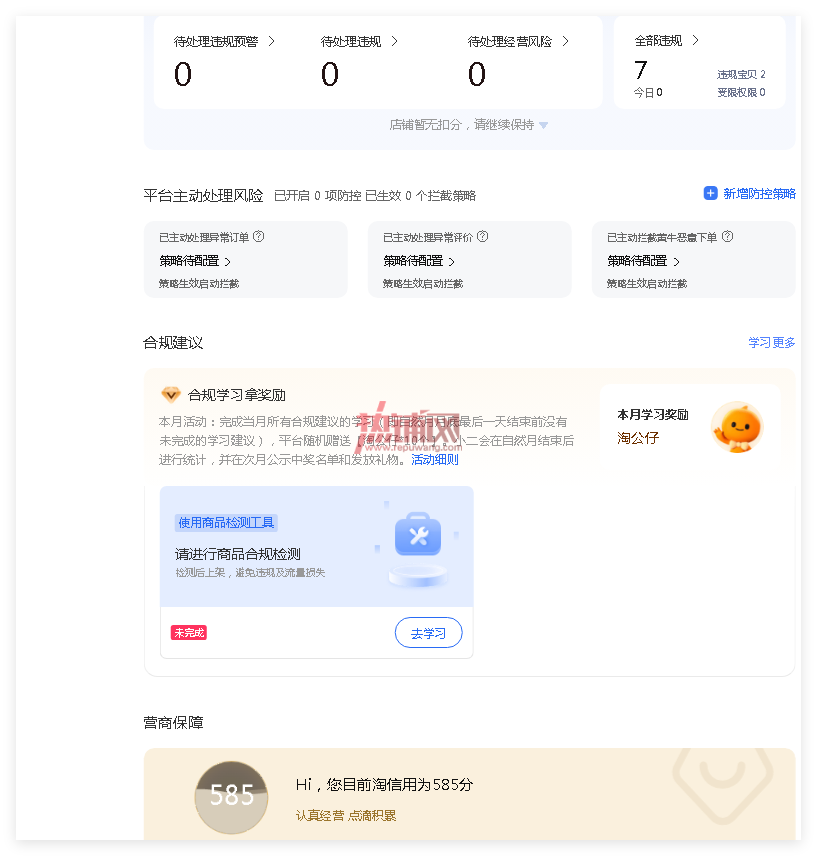Open the 待处理违规 count
Screen dimensions: 817x856
coord(330,74)
